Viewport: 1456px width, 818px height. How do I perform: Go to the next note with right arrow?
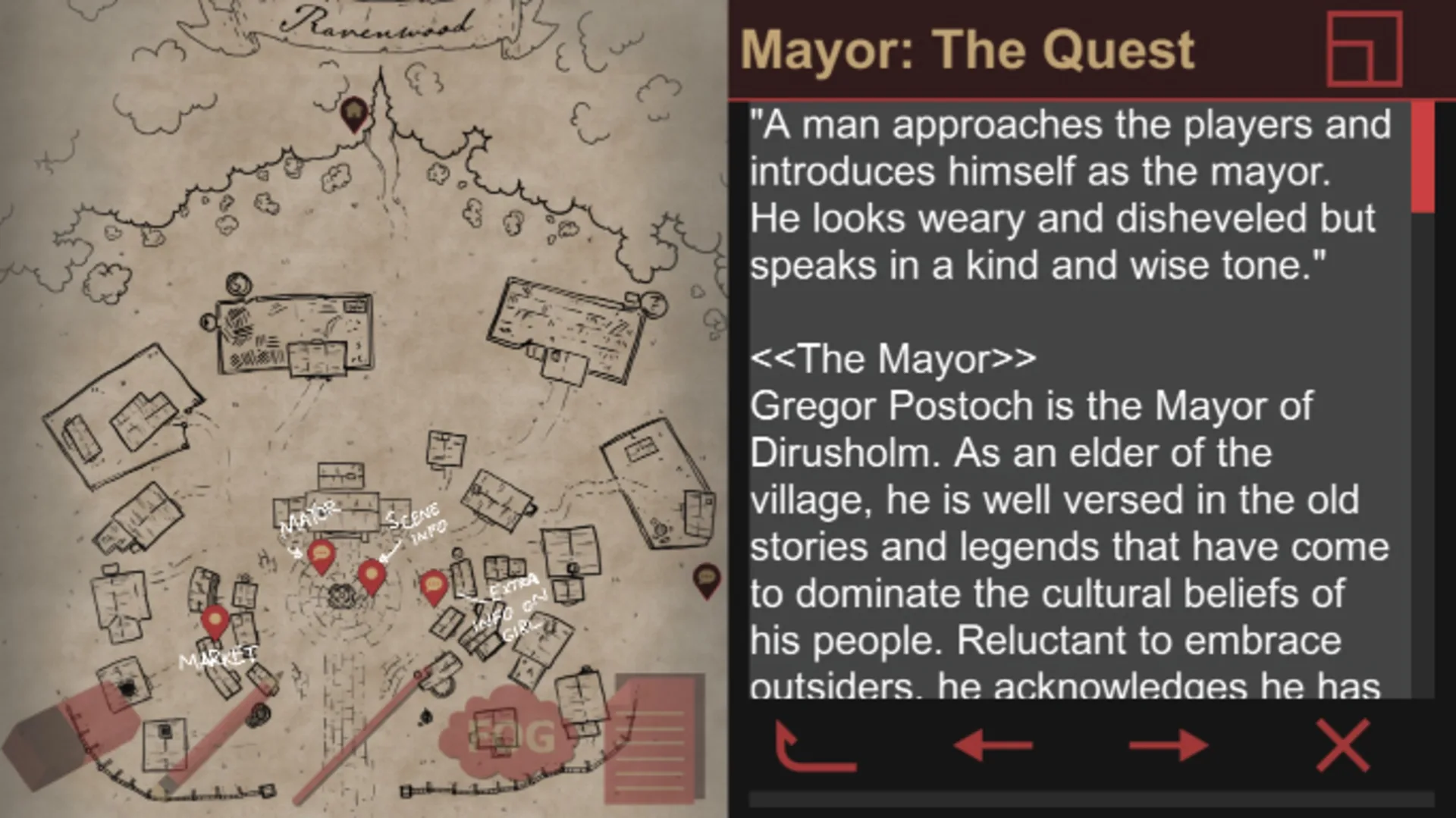pyautogui.click(x=1168, y=747)
